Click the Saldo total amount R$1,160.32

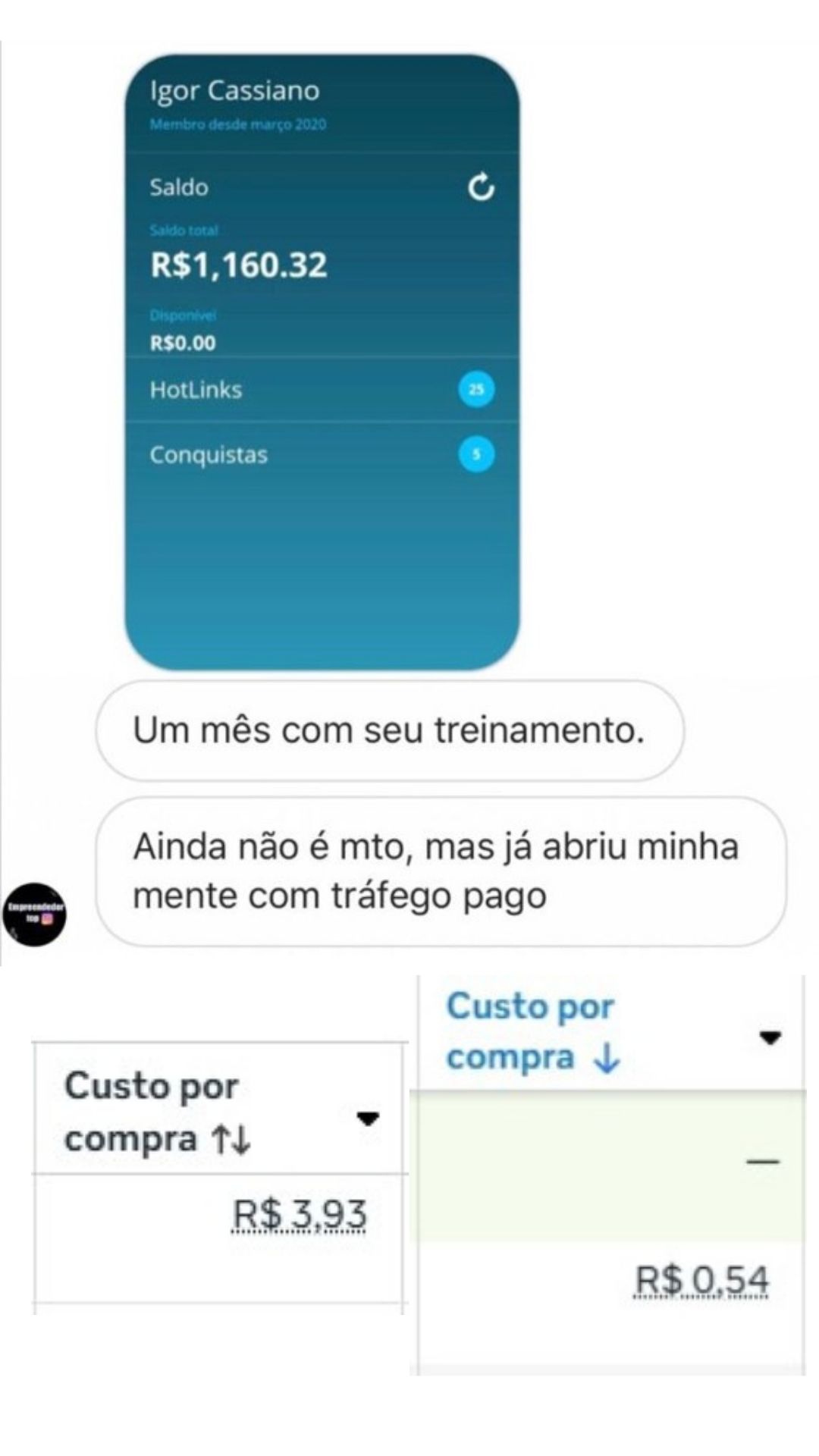[237, 264]
